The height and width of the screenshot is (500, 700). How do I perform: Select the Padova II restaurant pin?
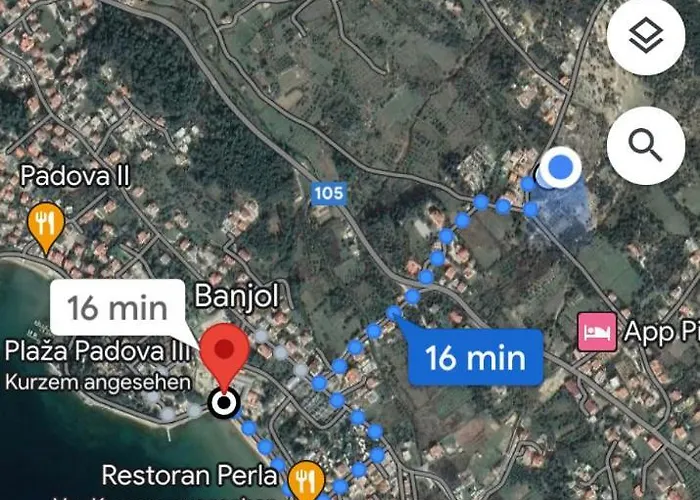pos(45,225)
